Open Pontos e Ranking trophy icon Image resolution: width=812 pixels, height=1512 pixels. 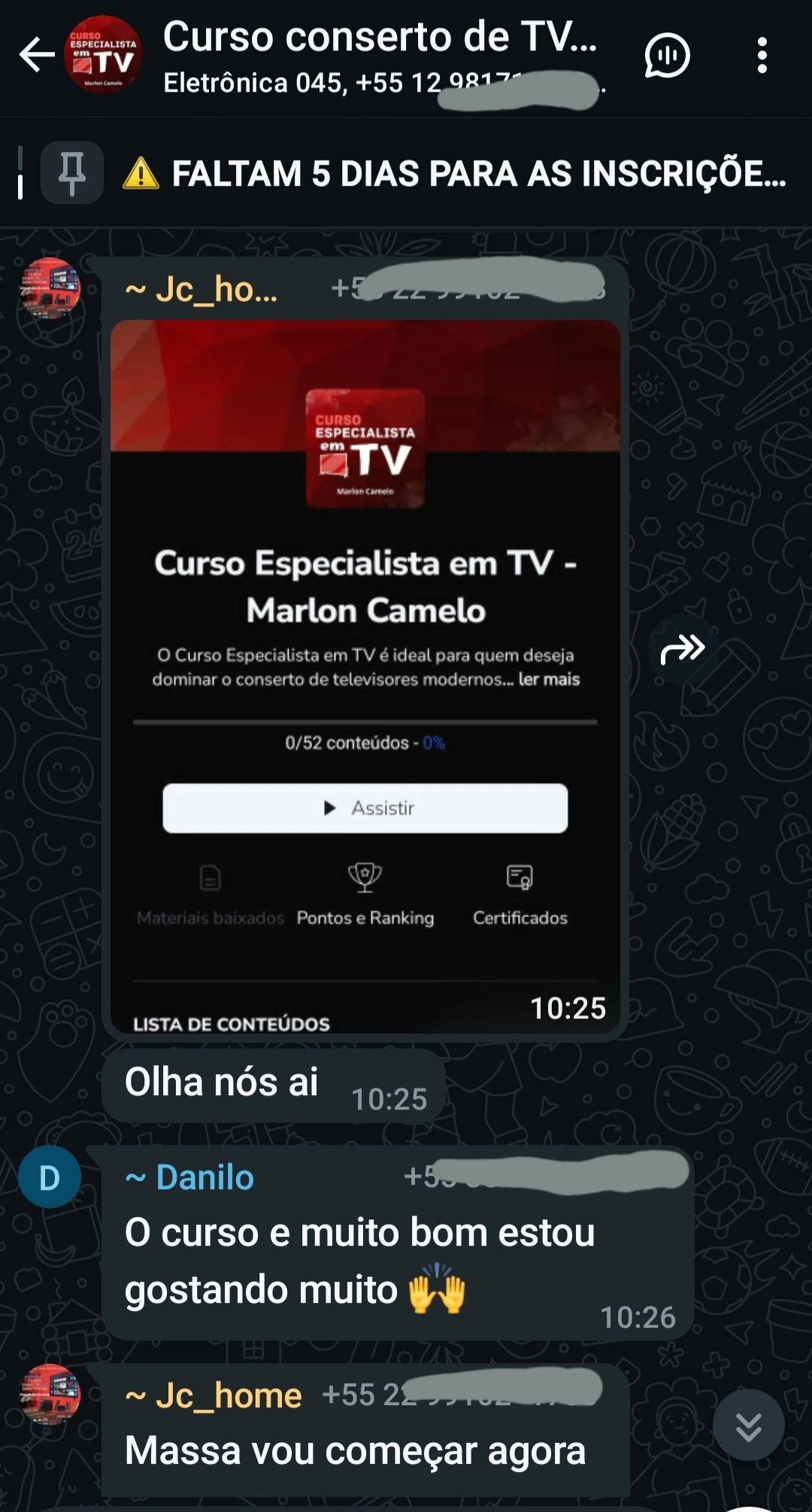[365, 876]
